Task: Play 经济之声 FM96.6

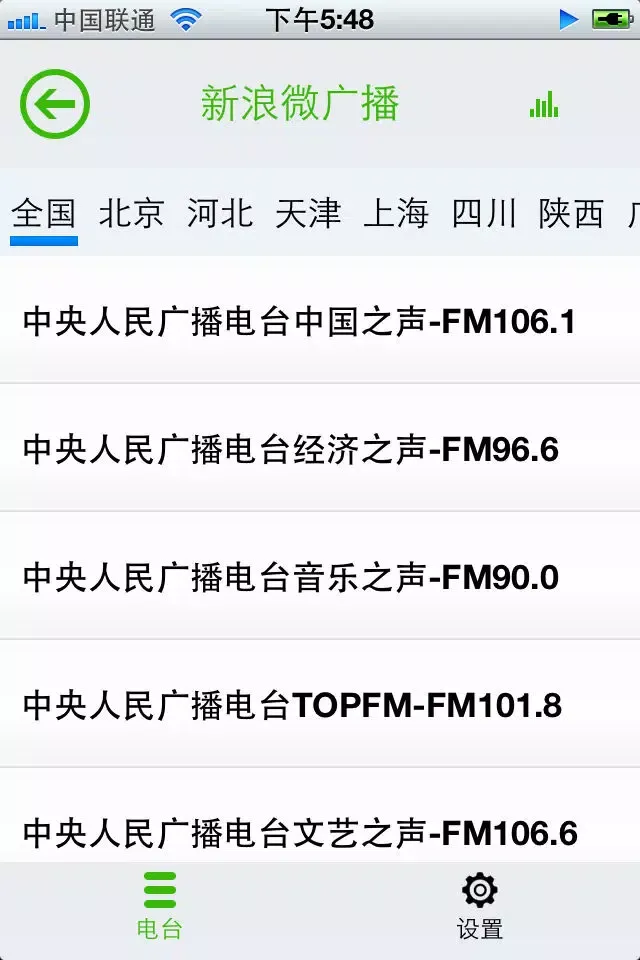Action: pyautogui.click(x=320, y=449)
